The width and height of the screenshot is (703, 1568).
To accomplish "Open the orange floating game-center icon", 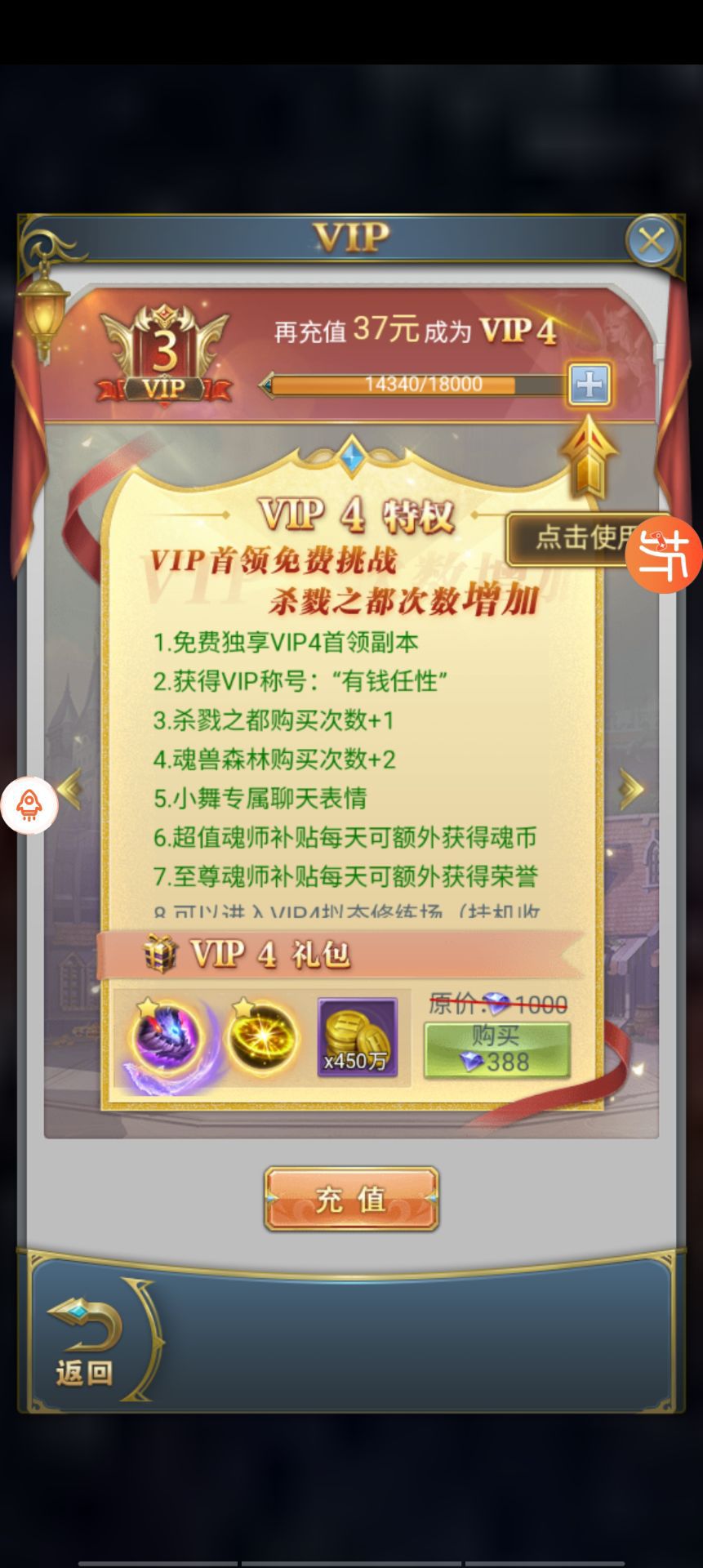I will coord(664,554).
